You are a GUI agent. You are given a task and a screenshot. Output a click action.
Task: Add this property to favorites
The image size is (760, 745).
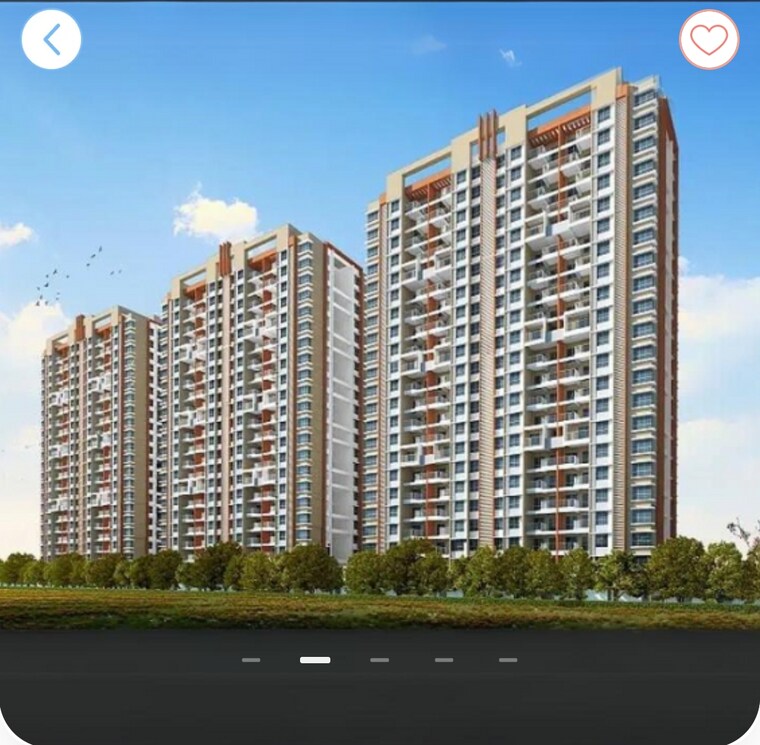(x=709, y=40)
